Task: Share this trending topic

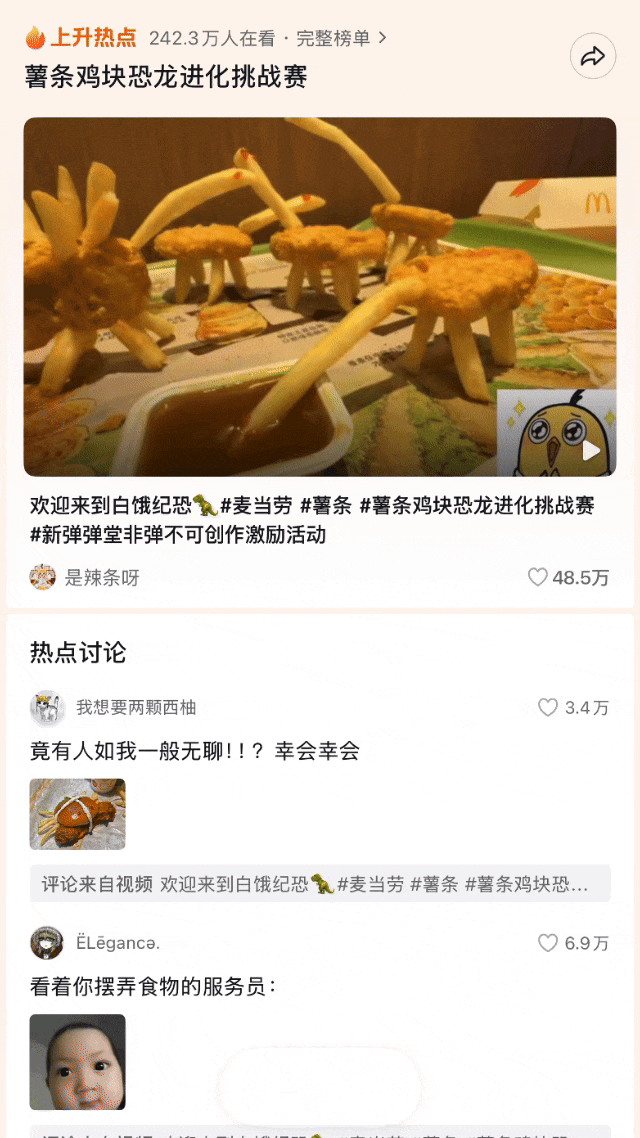Action: pyautogui.click(x=593, y=56)
